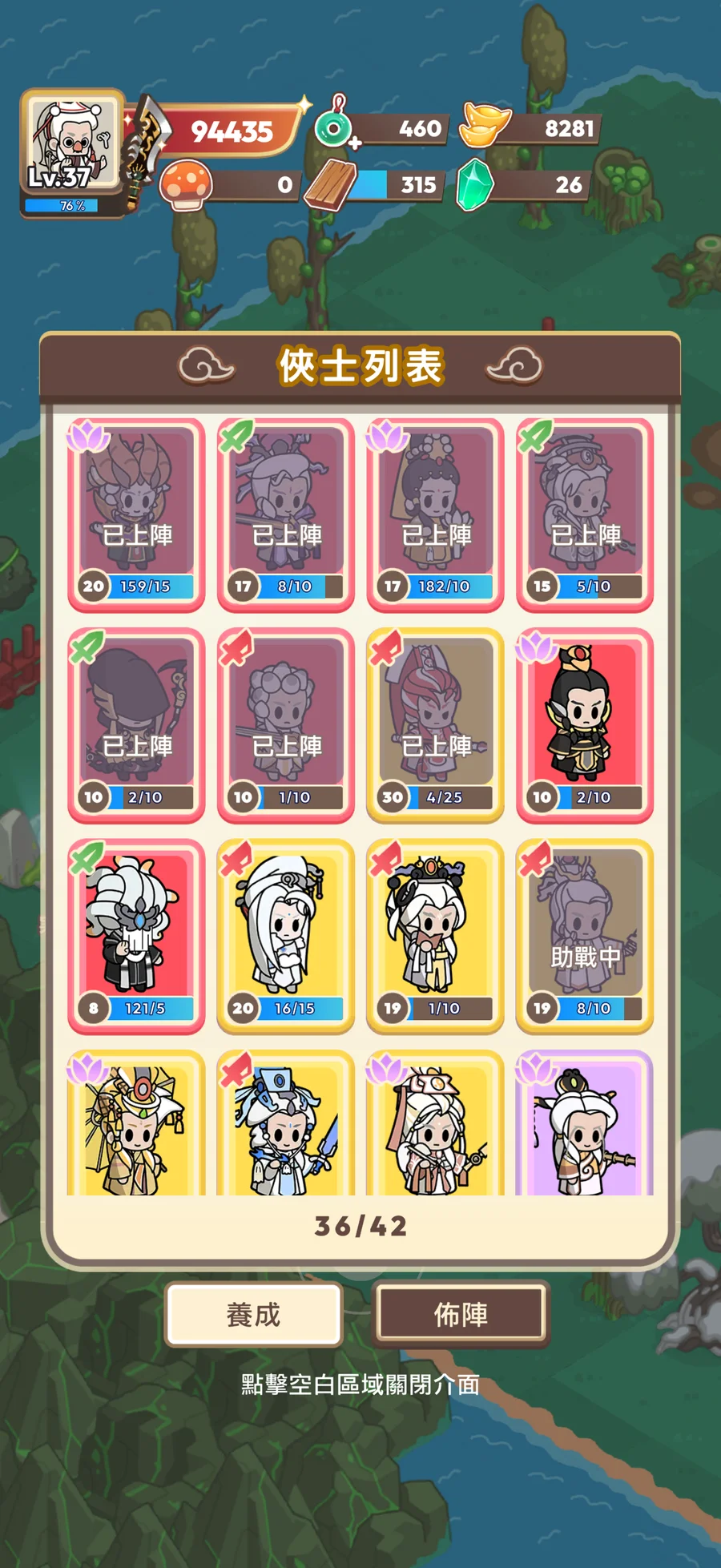Open hero card showing 182/10

pos(435,514)
